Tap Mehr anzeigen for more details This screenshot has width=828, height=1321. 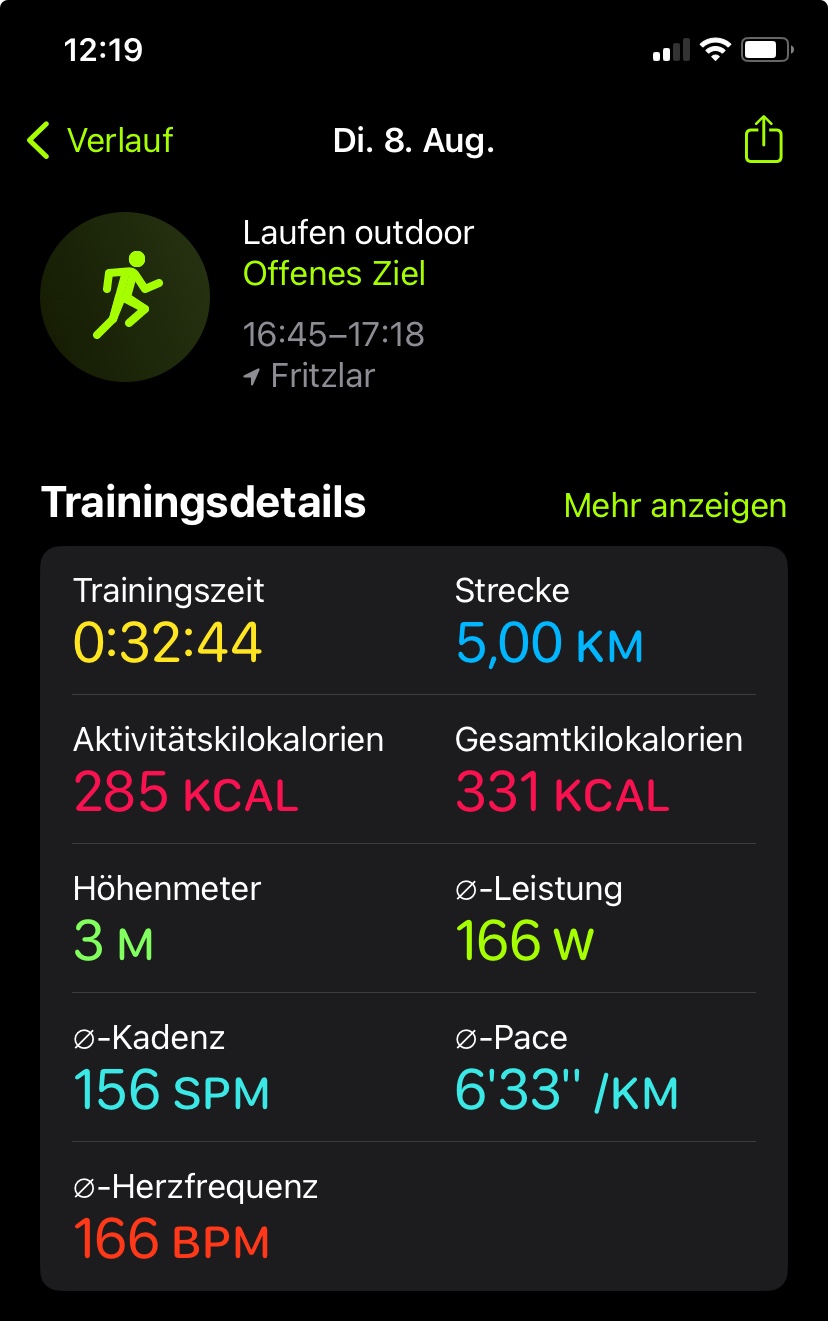click(675, 506)
